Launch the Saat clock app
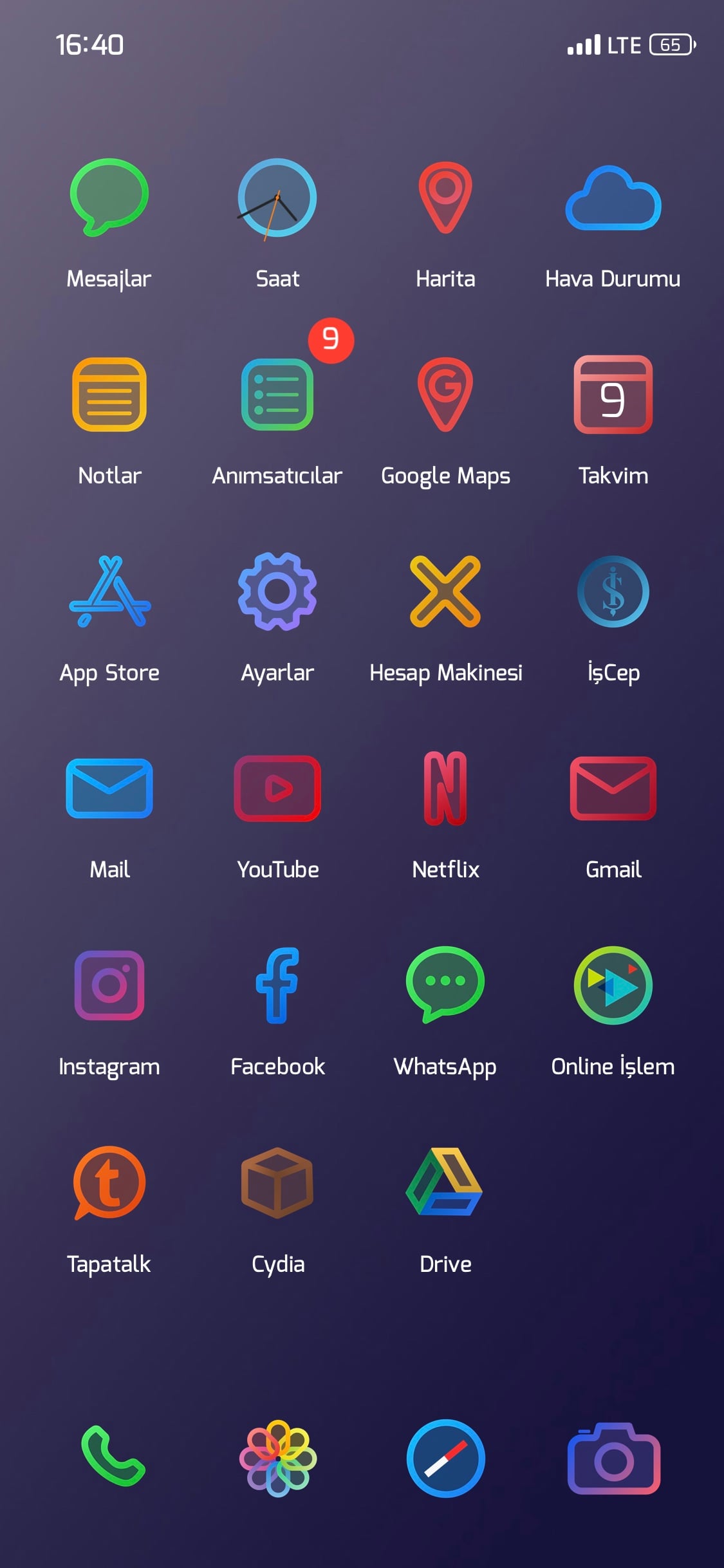724x1568 pixels. point(277,198)
